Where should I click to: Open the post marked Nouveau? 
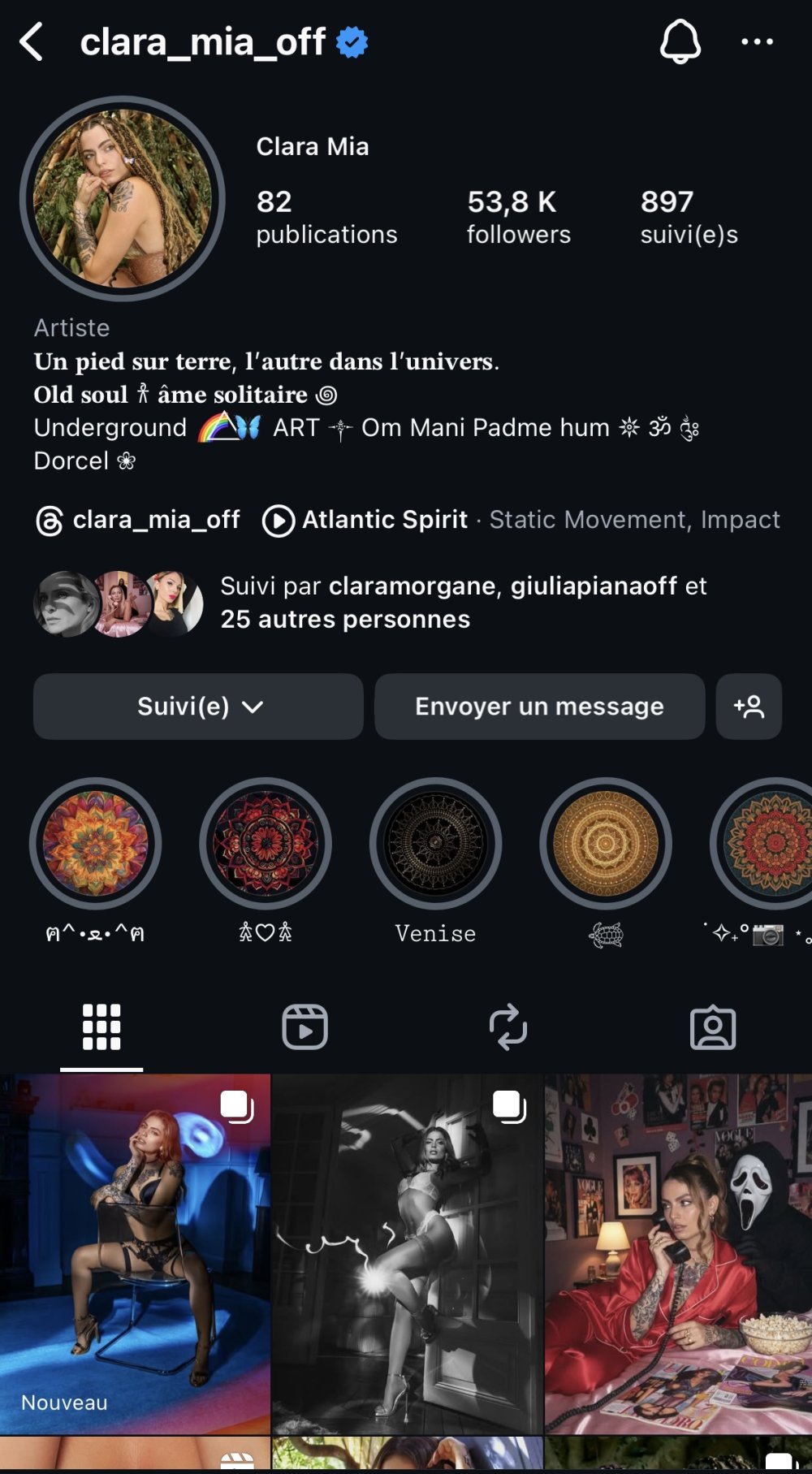tap(135, 1253)
